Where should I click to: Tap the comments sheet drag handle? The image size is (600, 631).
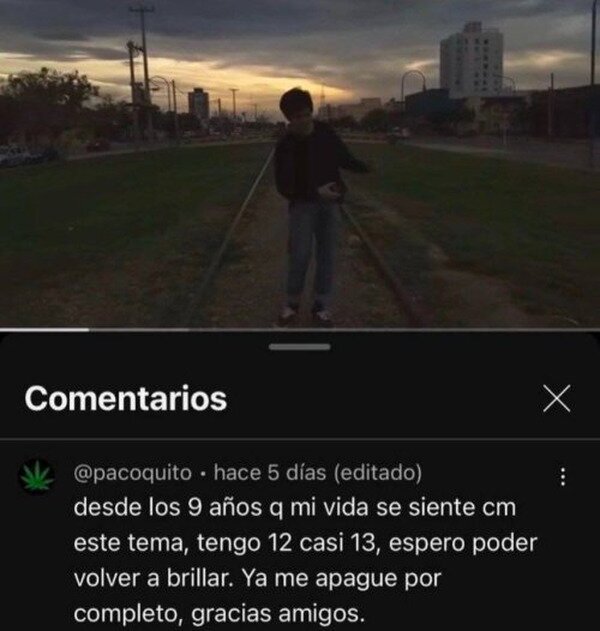click(x=300, y=347)
